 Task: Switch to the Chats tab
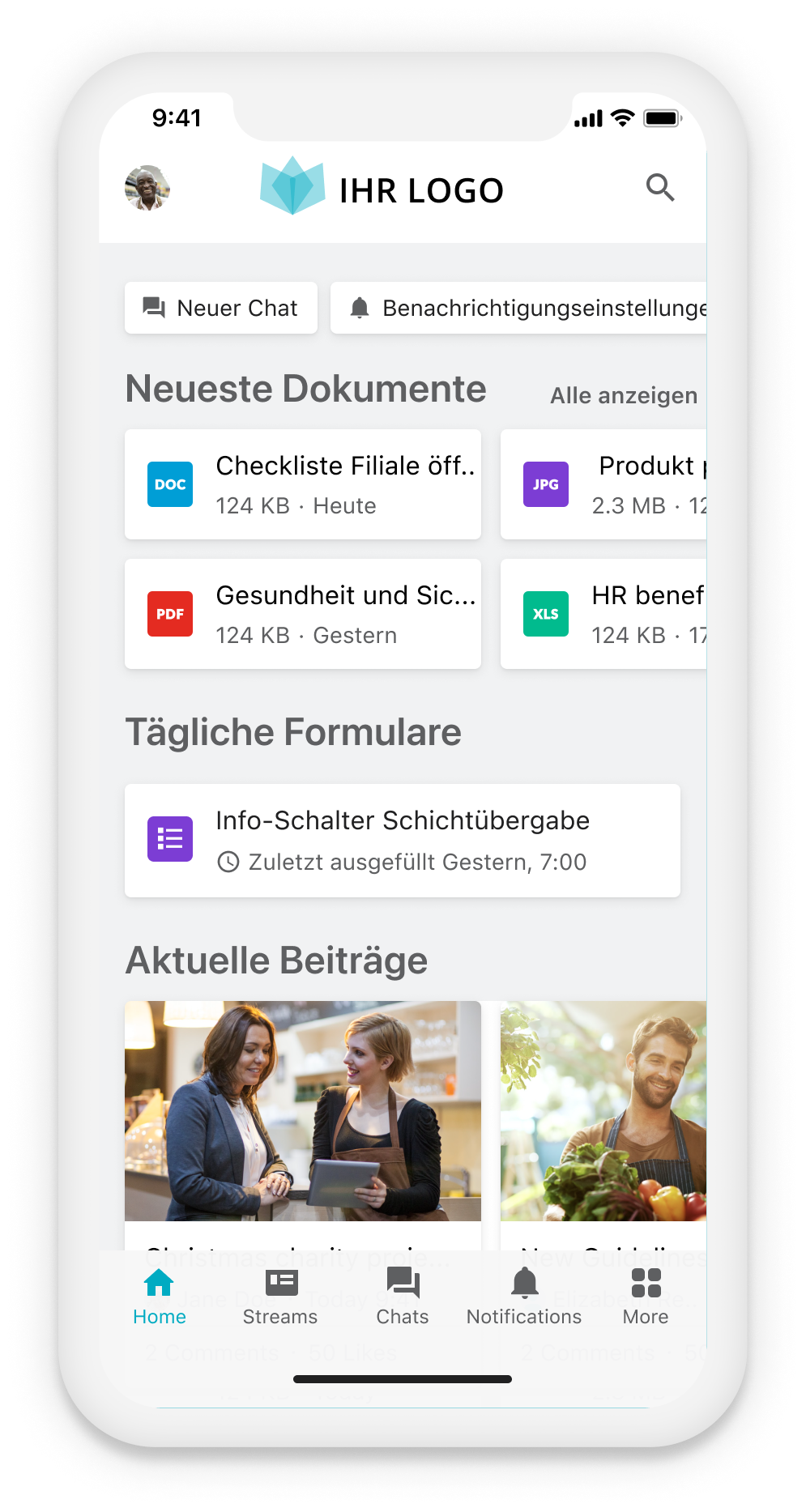(403, 1297)
